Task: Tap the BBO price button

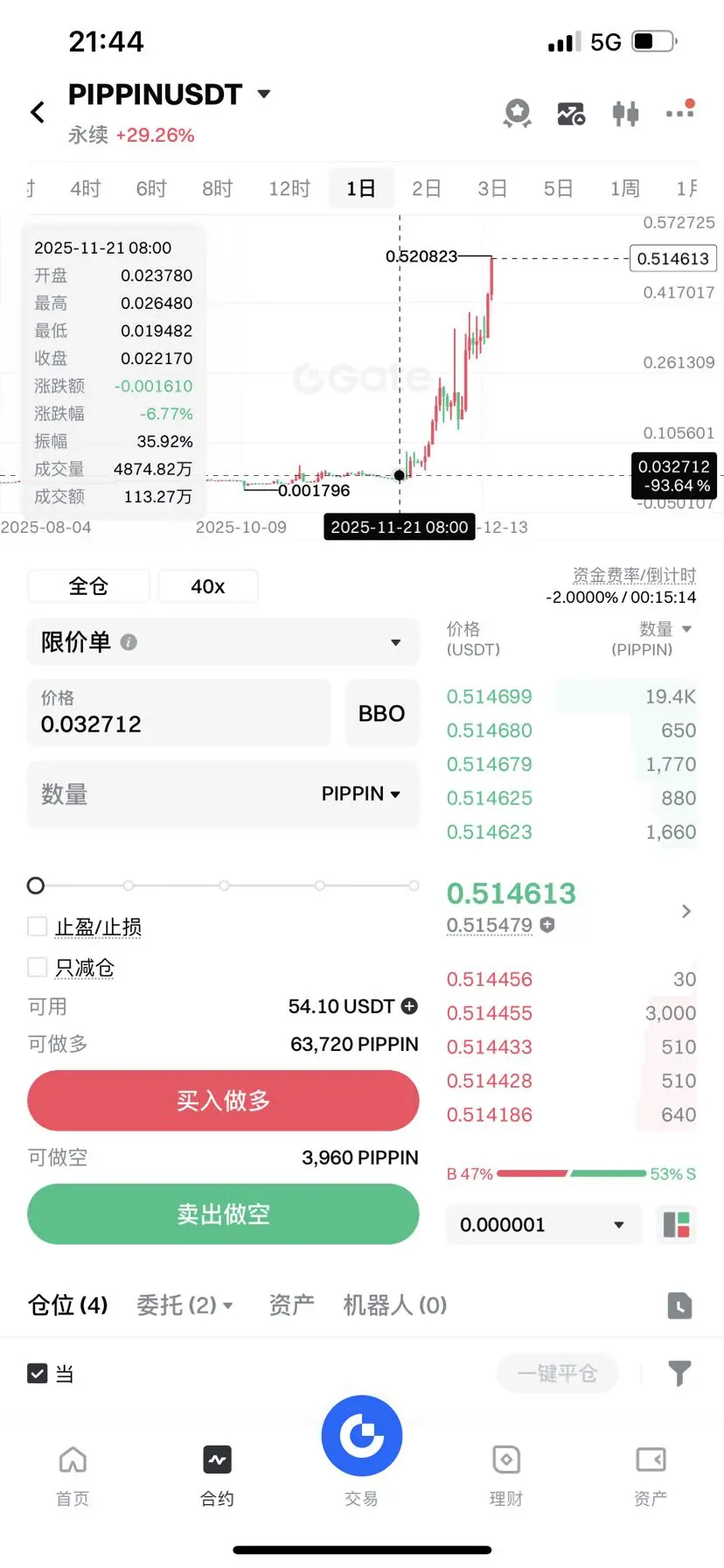Action: click(381, 714)
